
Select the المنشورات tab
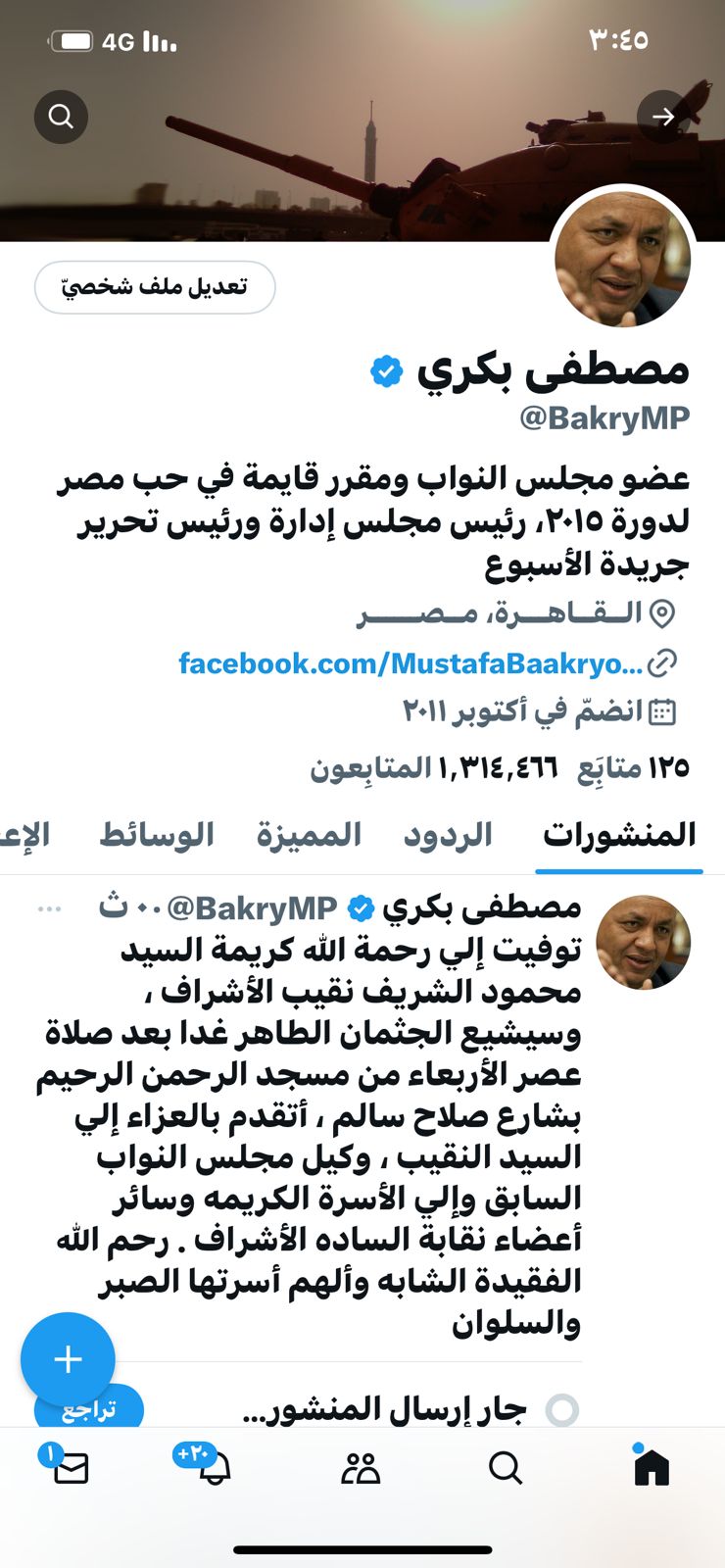[x=619, y=835]
